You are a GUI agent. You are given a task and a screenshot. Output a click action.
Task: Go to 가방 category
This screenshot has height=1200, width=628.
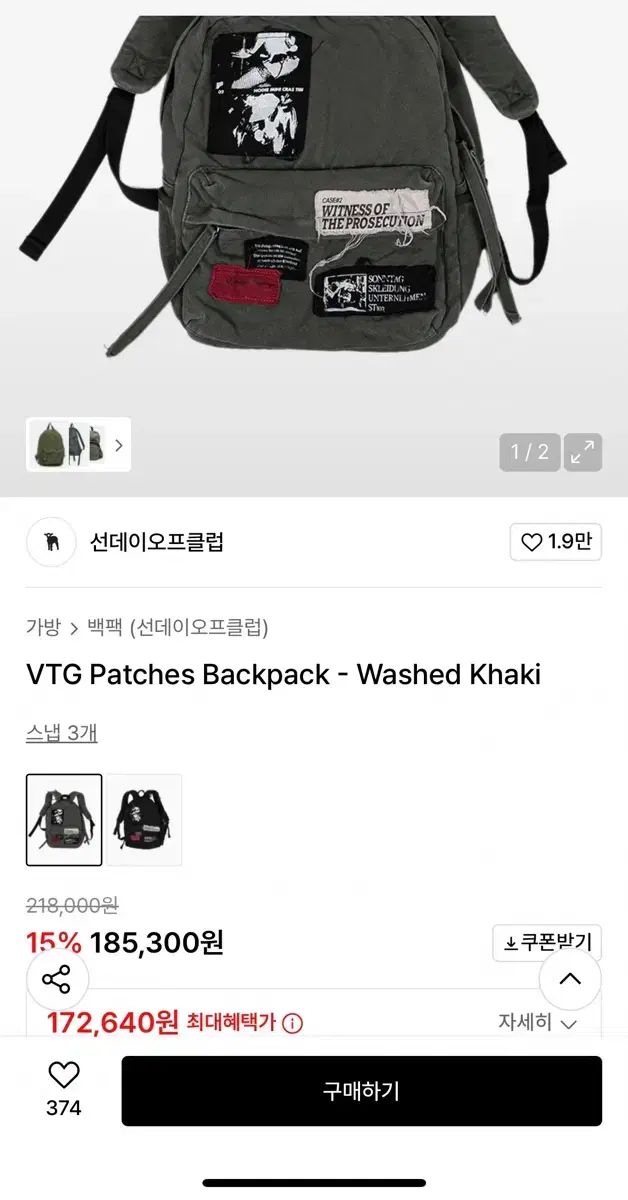pyautogui.click(x=43, y=627)
